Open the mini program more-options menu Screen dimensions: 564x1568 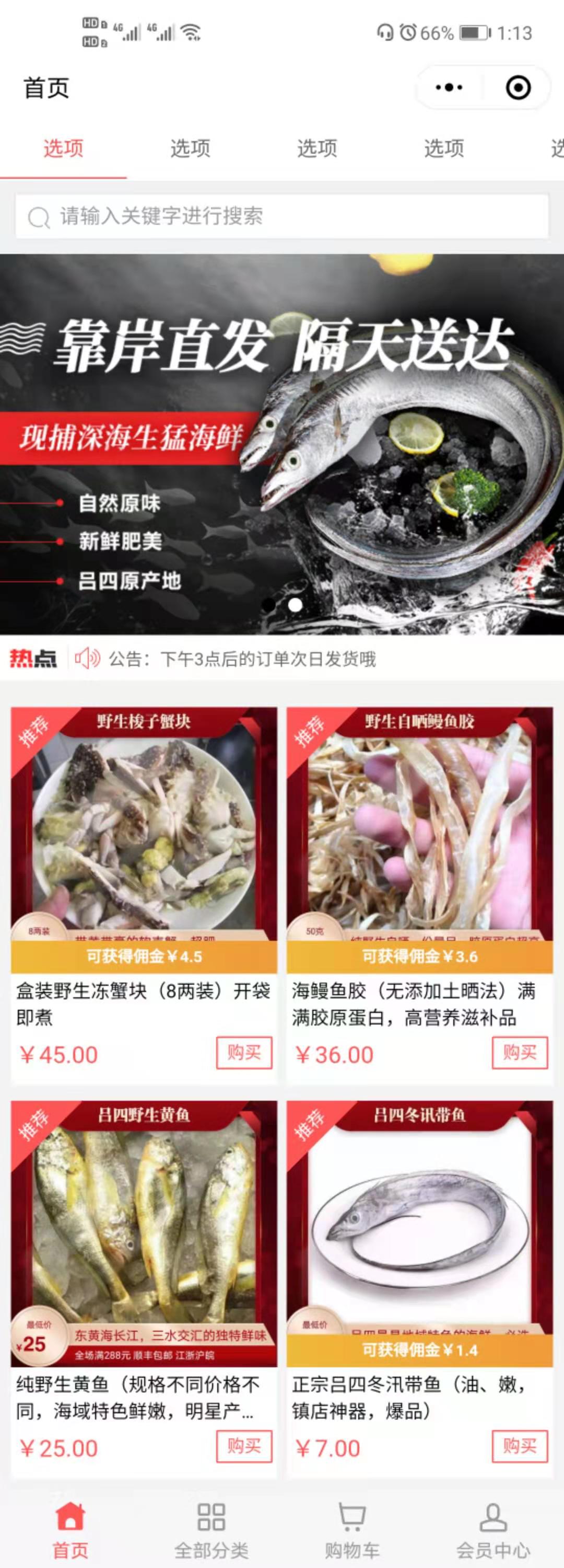pos(449,88)
